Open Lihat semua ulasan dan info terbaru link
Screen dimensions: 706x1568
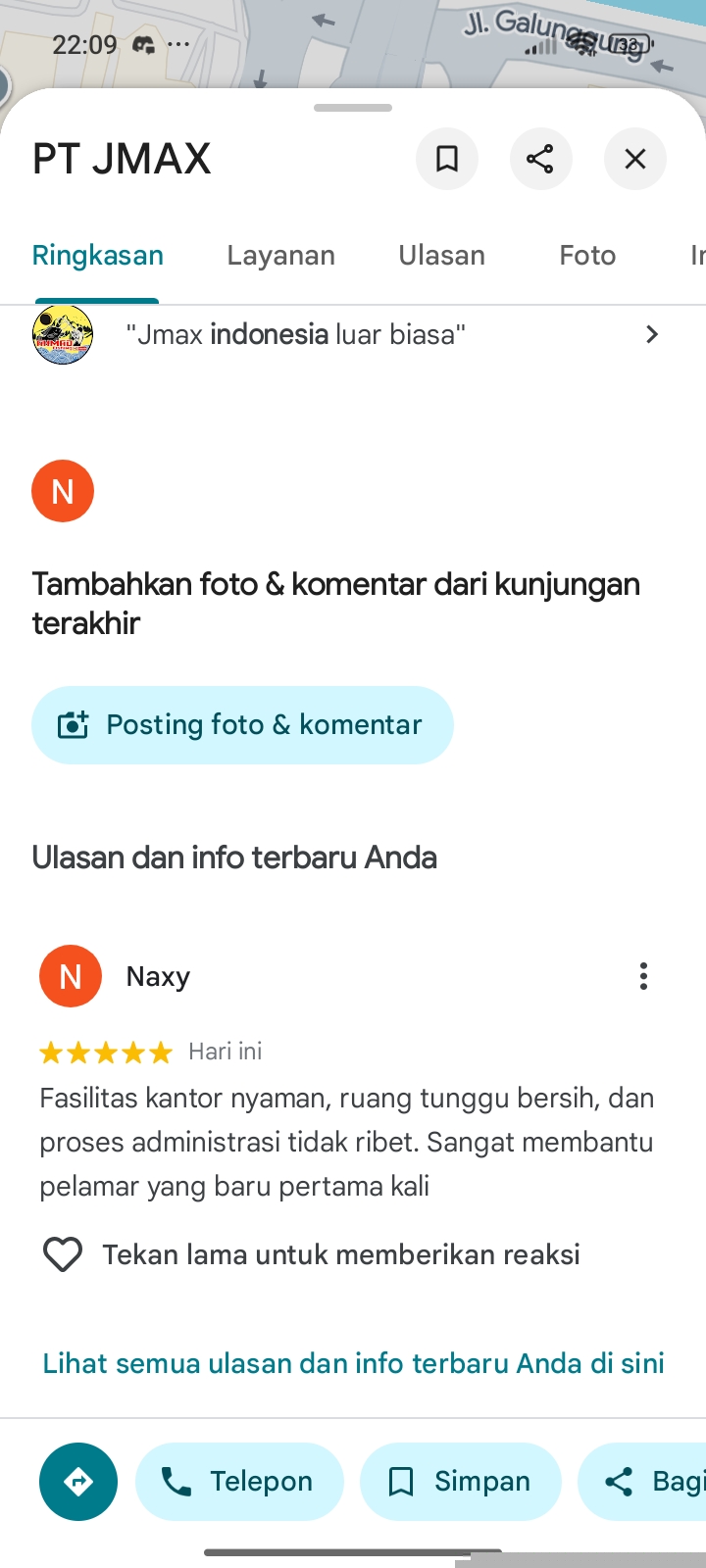coord(353,1363)
